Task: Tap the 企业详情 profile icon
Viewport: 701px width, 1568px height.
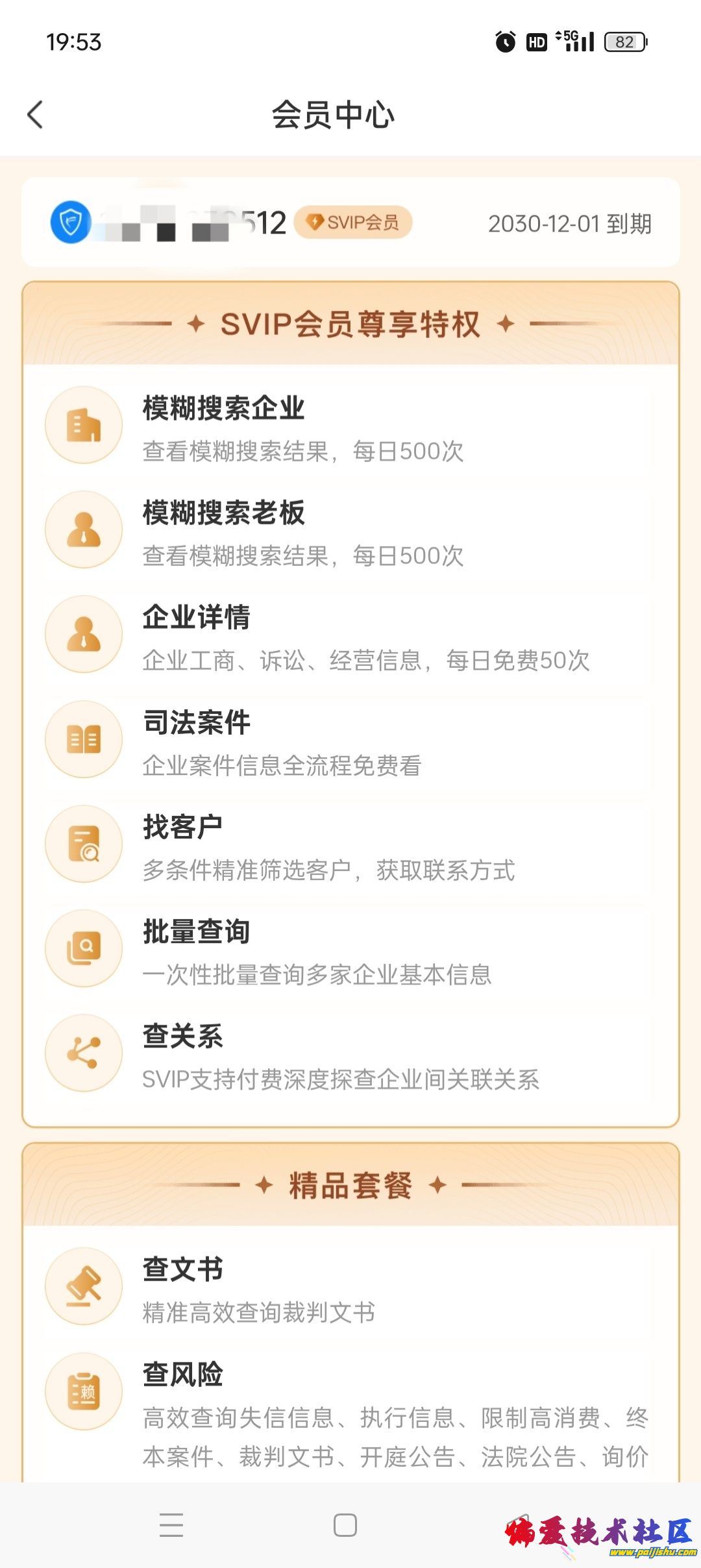Action: point(83,634)
